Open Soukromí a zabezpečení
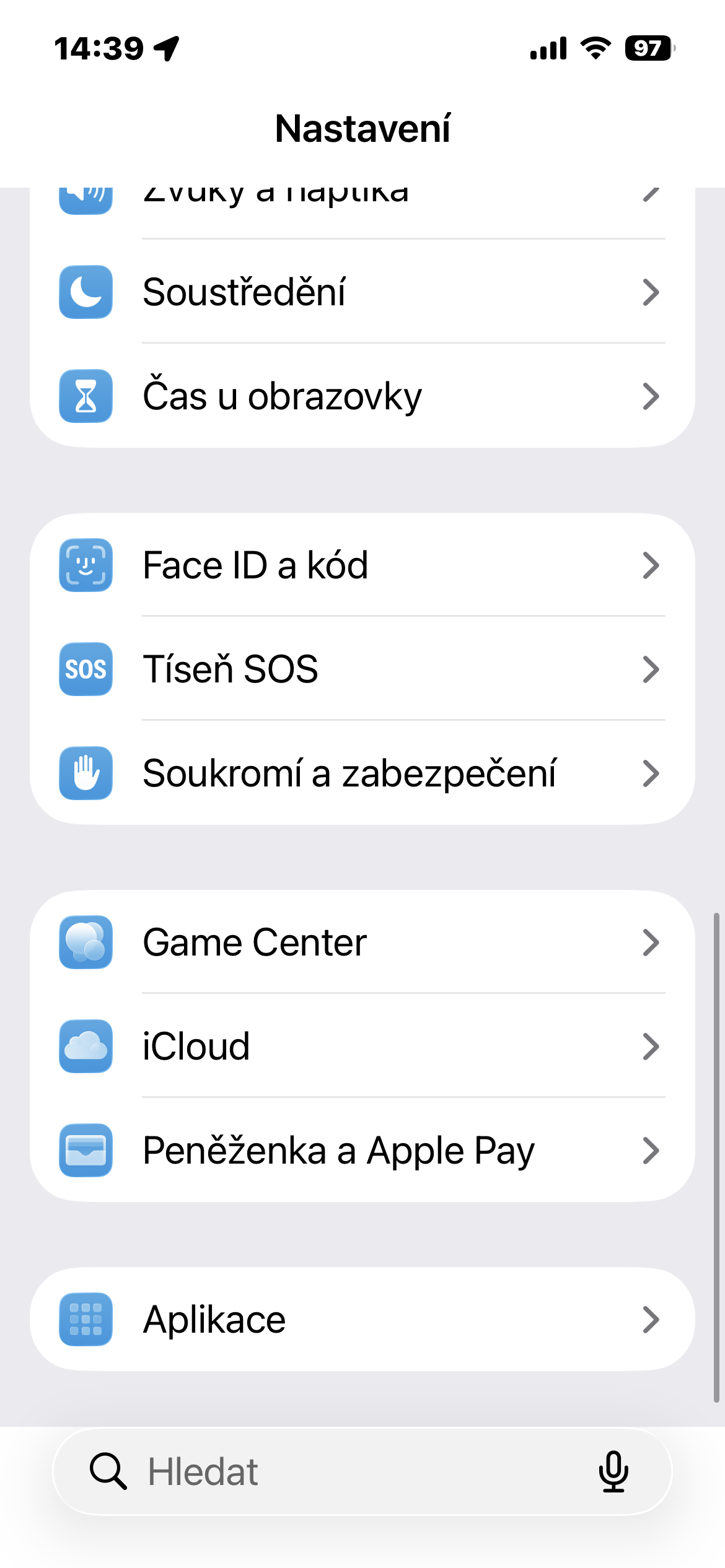Viewport: 725px width, 1568px height. [362, 773]
